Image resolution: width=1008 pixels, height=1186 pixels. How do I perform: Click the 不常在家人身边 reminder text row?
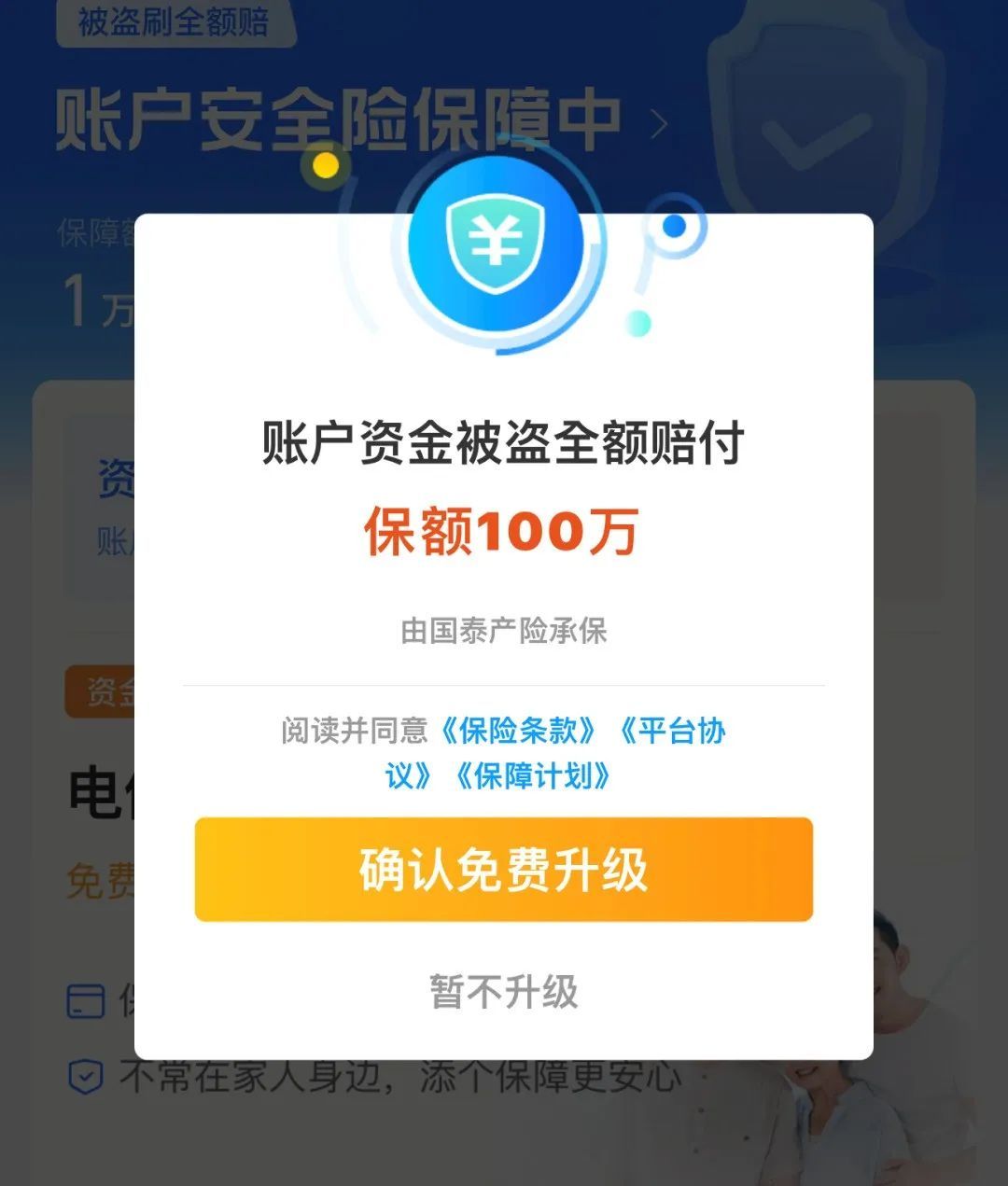[x=401, y=1075]
